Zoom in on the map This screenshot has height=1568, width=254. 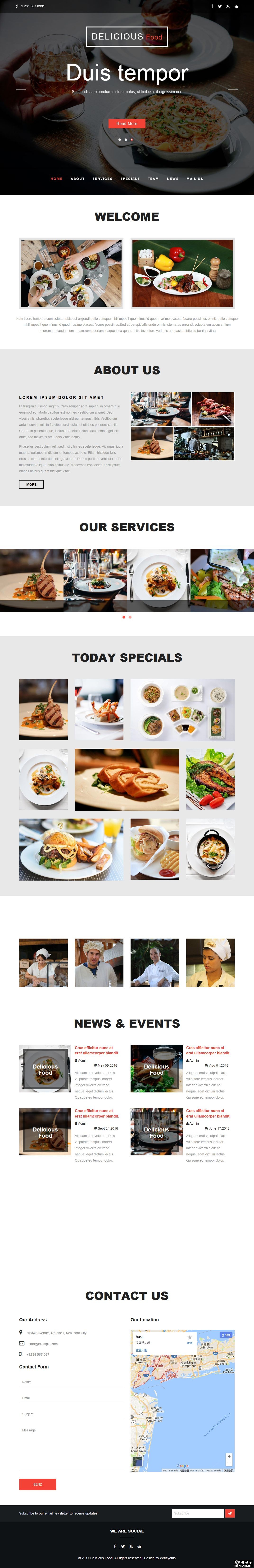tap(229, 1457)
